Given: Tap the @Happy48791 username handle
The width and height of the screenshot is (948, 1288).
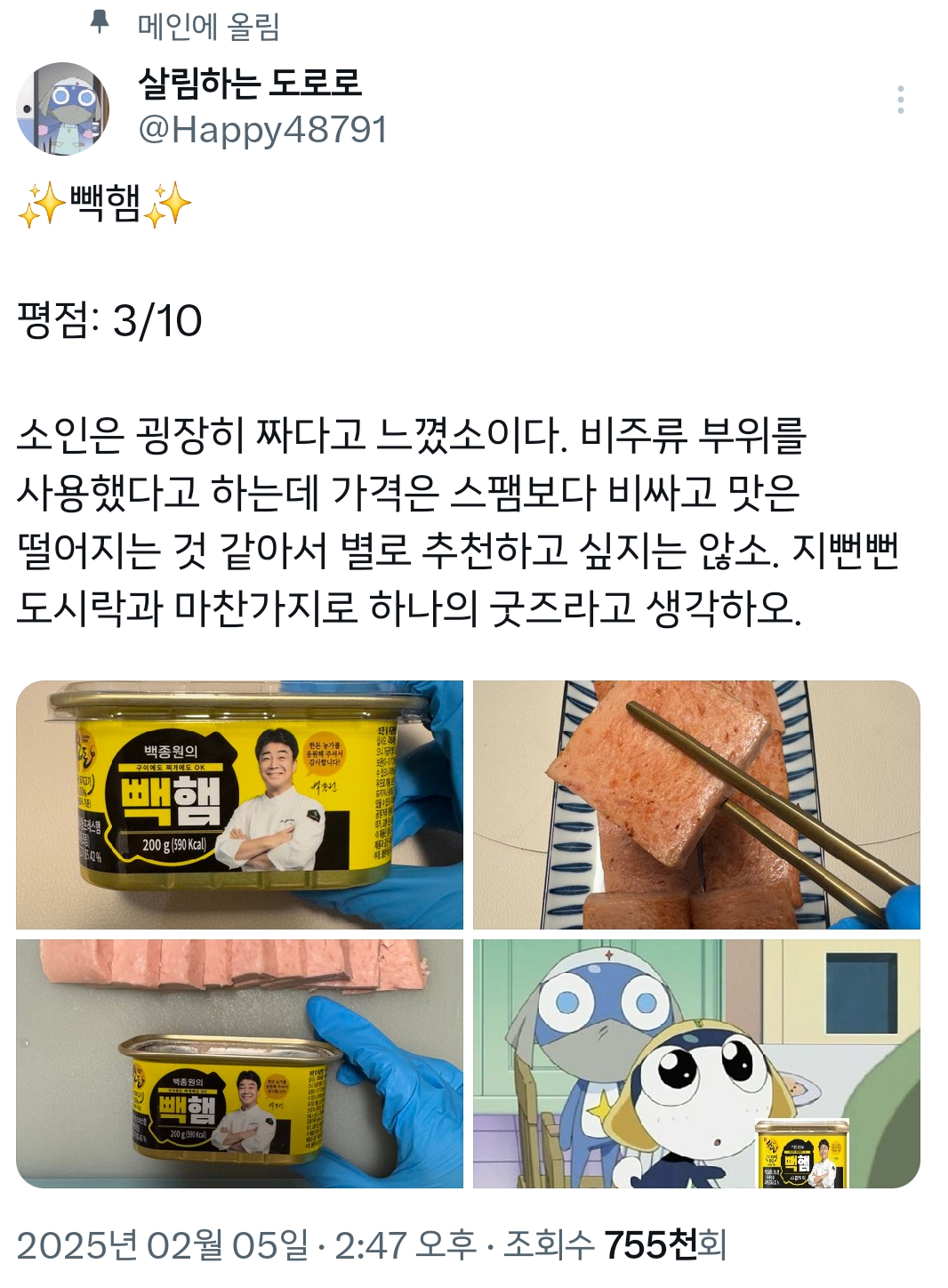Looking at the screenshot, I should pyautogui.click(x=262, y=130).
